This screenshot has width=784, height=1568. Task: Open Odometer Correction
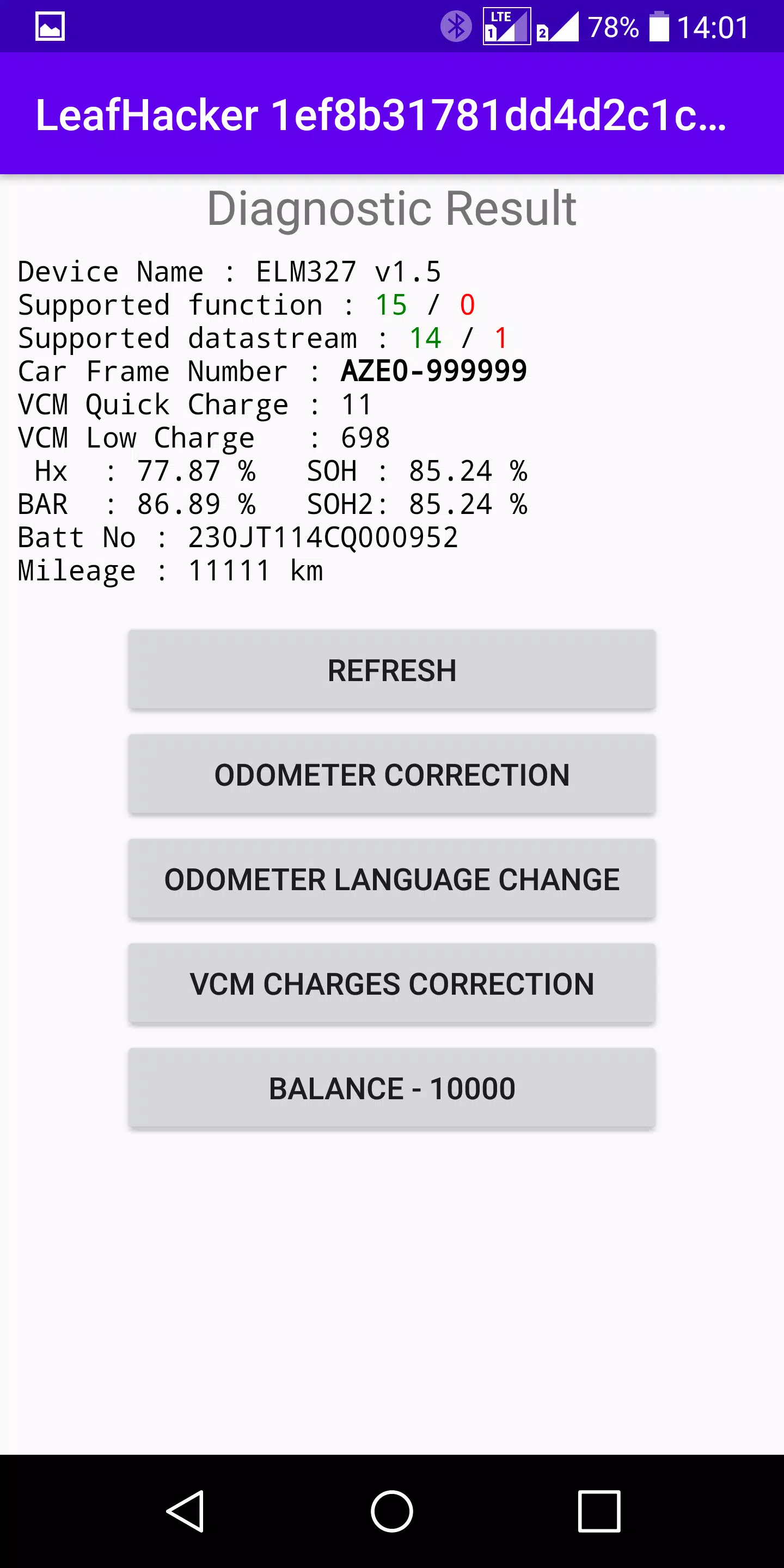coord(391,775)
